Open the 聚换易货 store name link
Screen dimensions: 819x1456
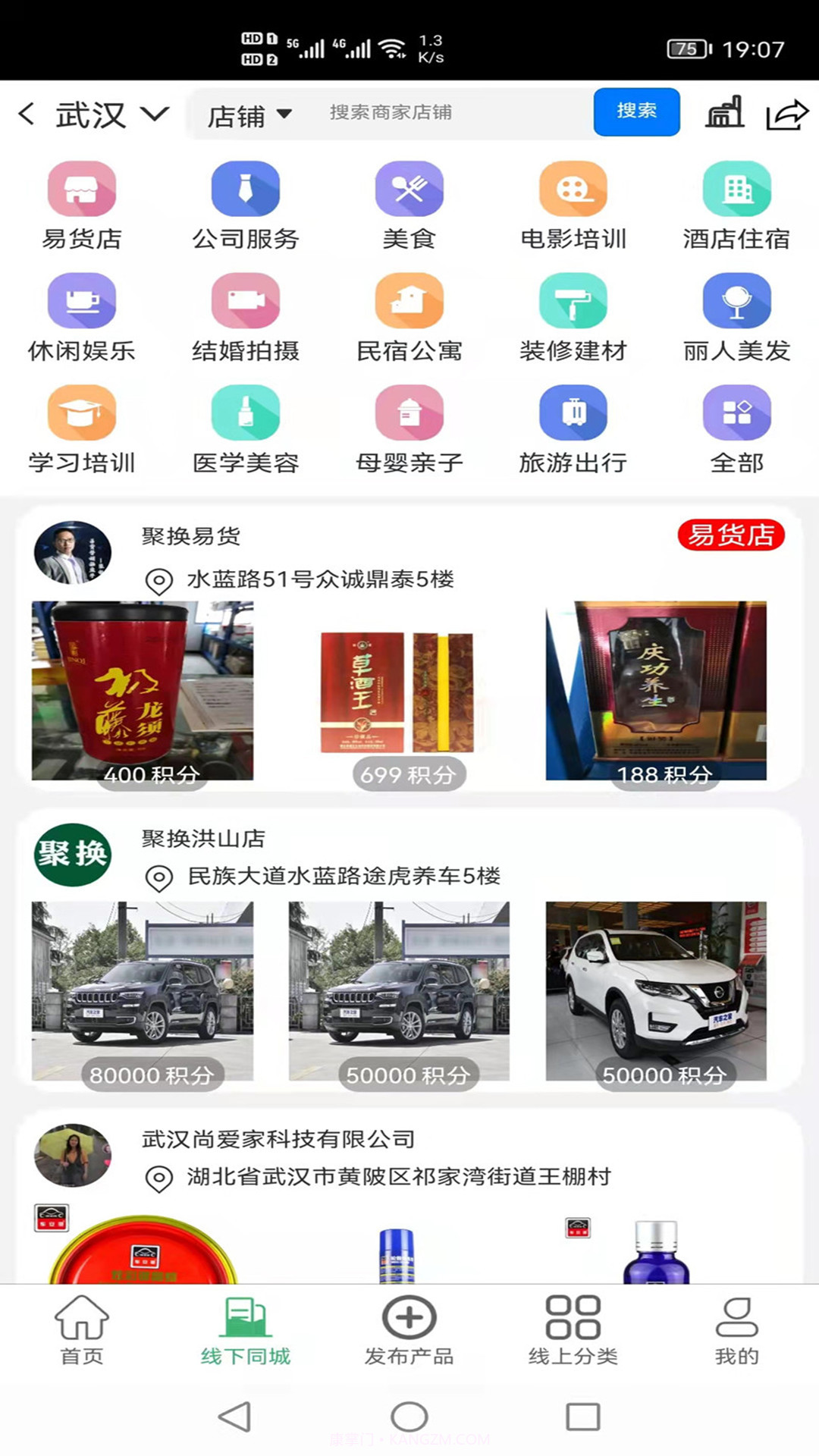(x=189, y=535)
